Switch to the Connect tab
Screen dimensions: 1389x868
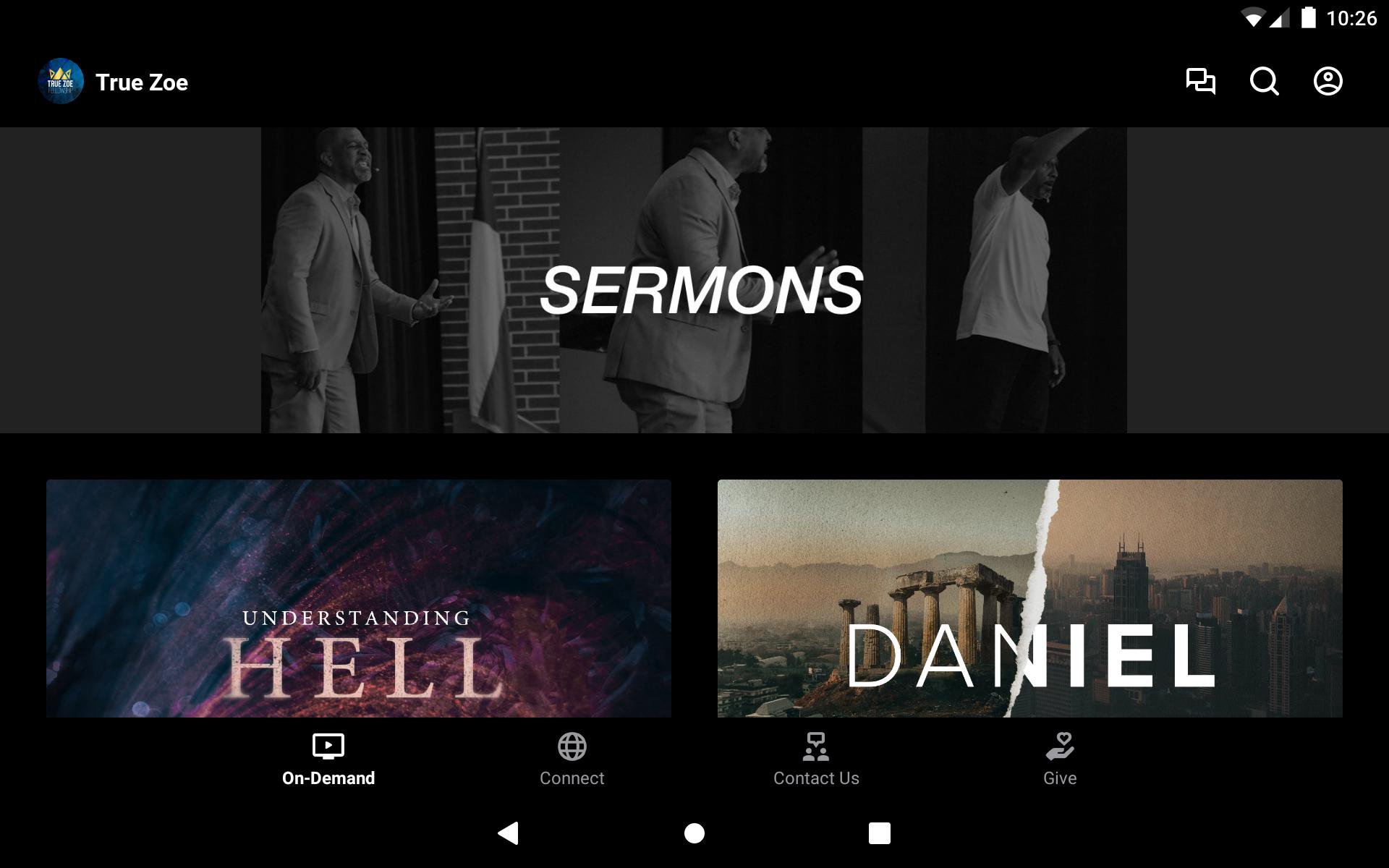[x=572, y=759]
